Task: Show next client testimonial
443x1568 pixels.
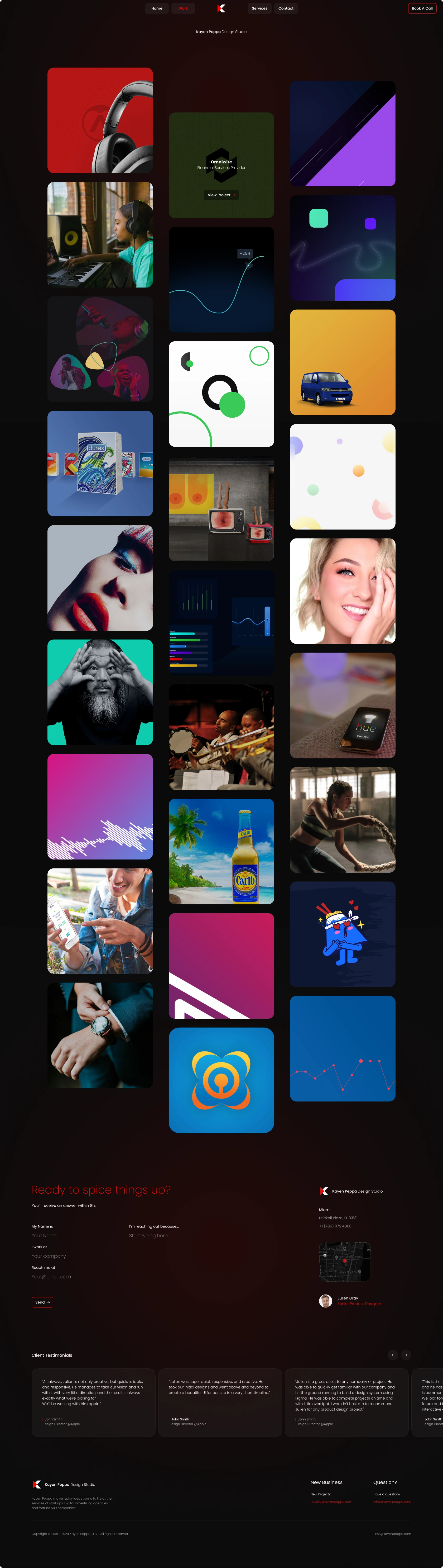Action: [406, 1355]
